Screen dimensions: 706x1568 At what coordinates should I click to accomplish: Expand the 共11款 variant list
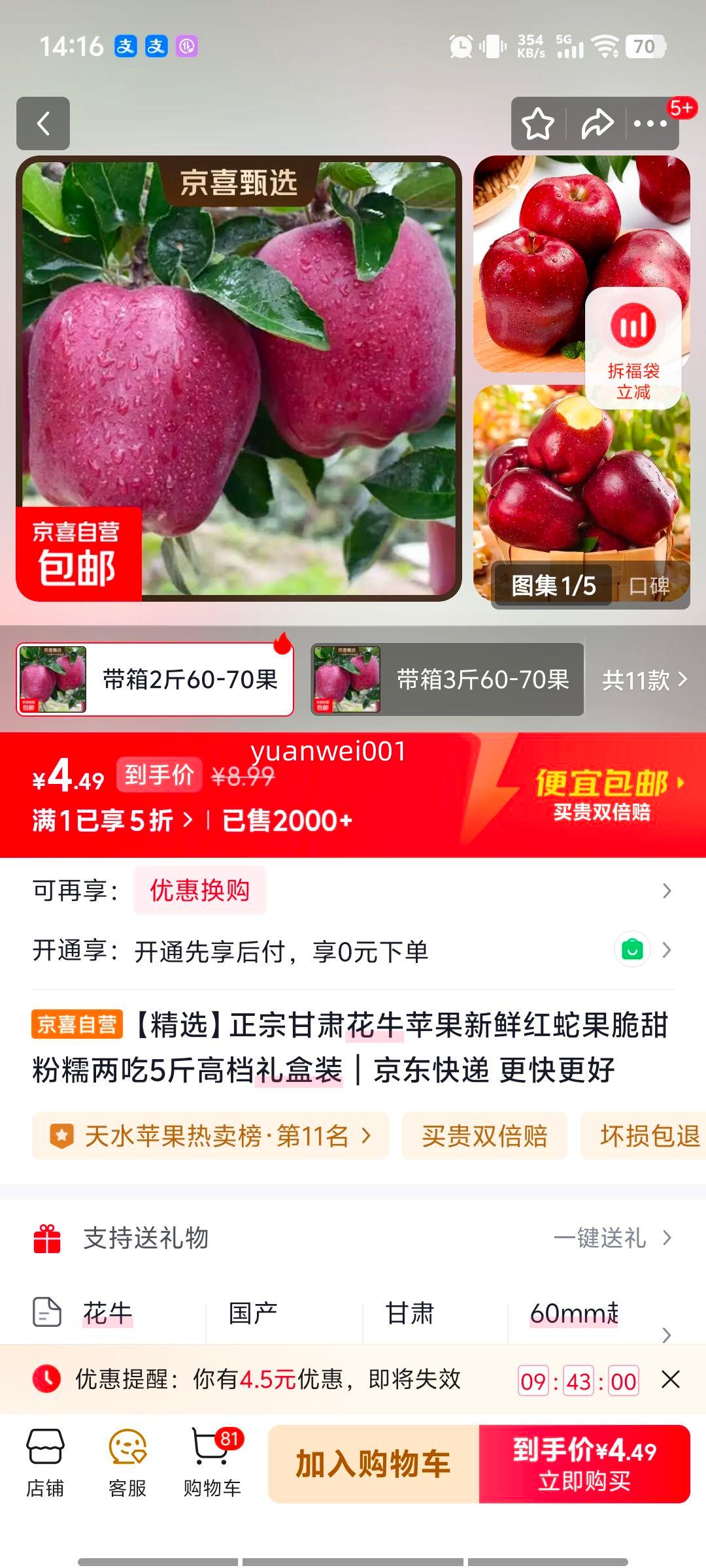point(643,681)
